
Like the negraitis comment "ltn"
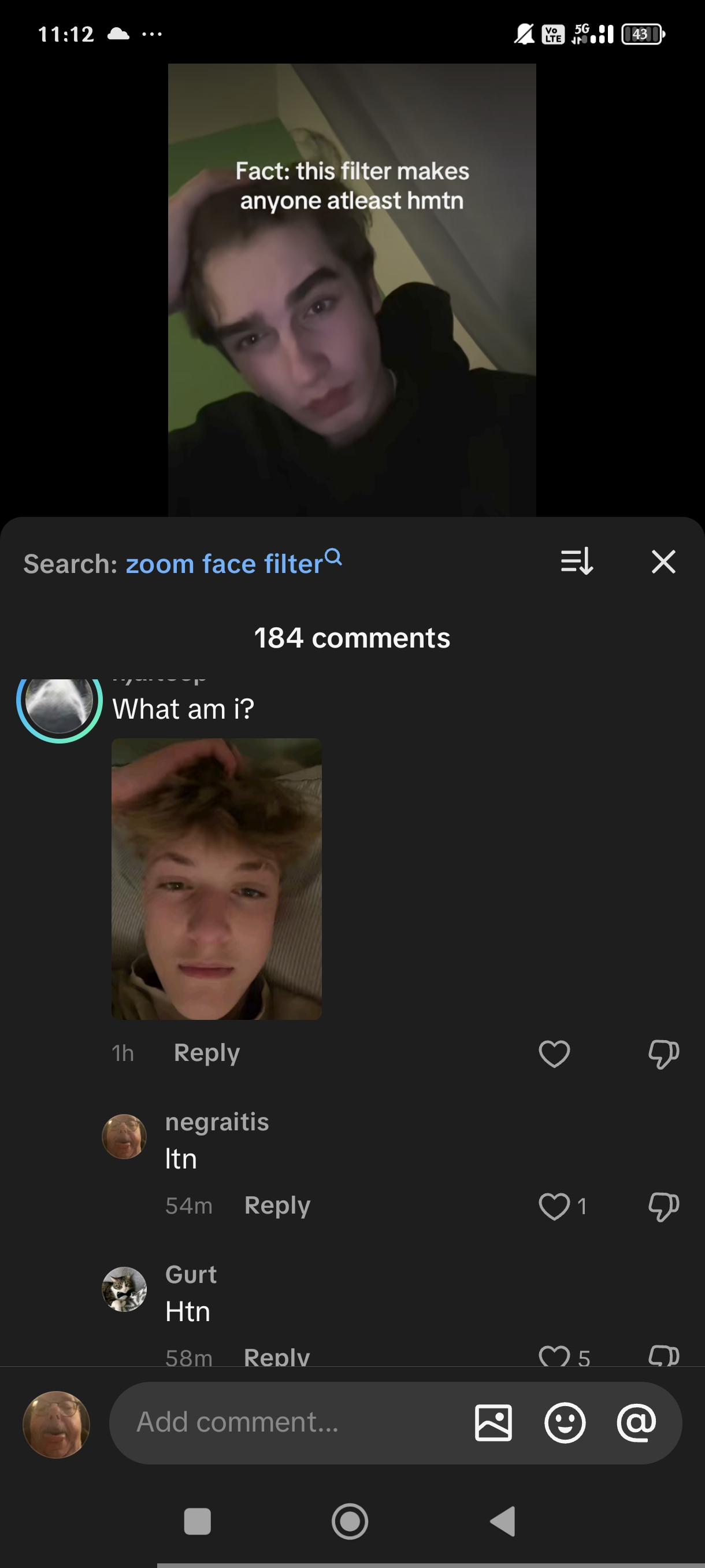click(554, 1206)
